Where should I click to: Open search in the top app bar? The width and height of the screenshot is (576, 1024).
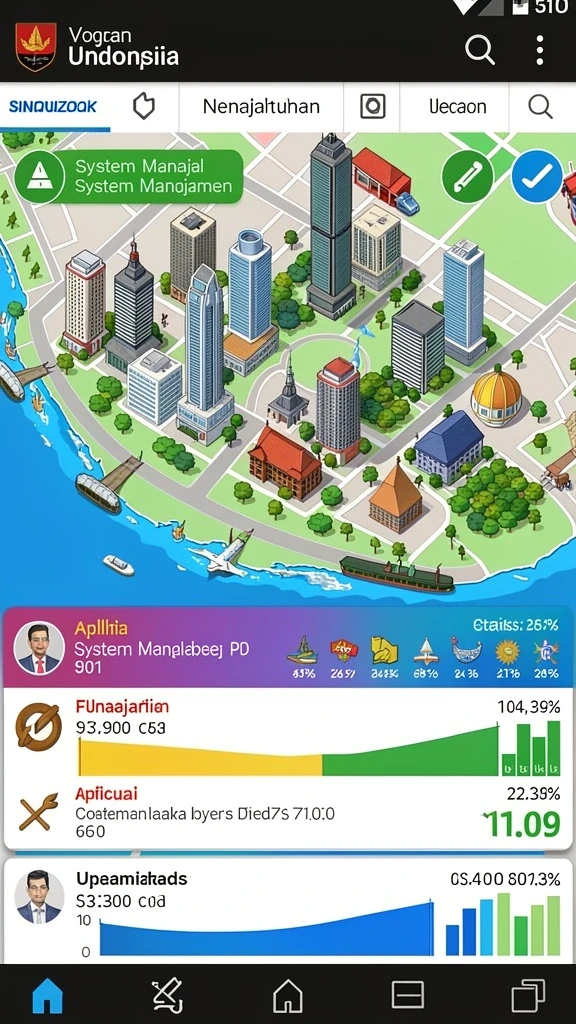(480, 50)
